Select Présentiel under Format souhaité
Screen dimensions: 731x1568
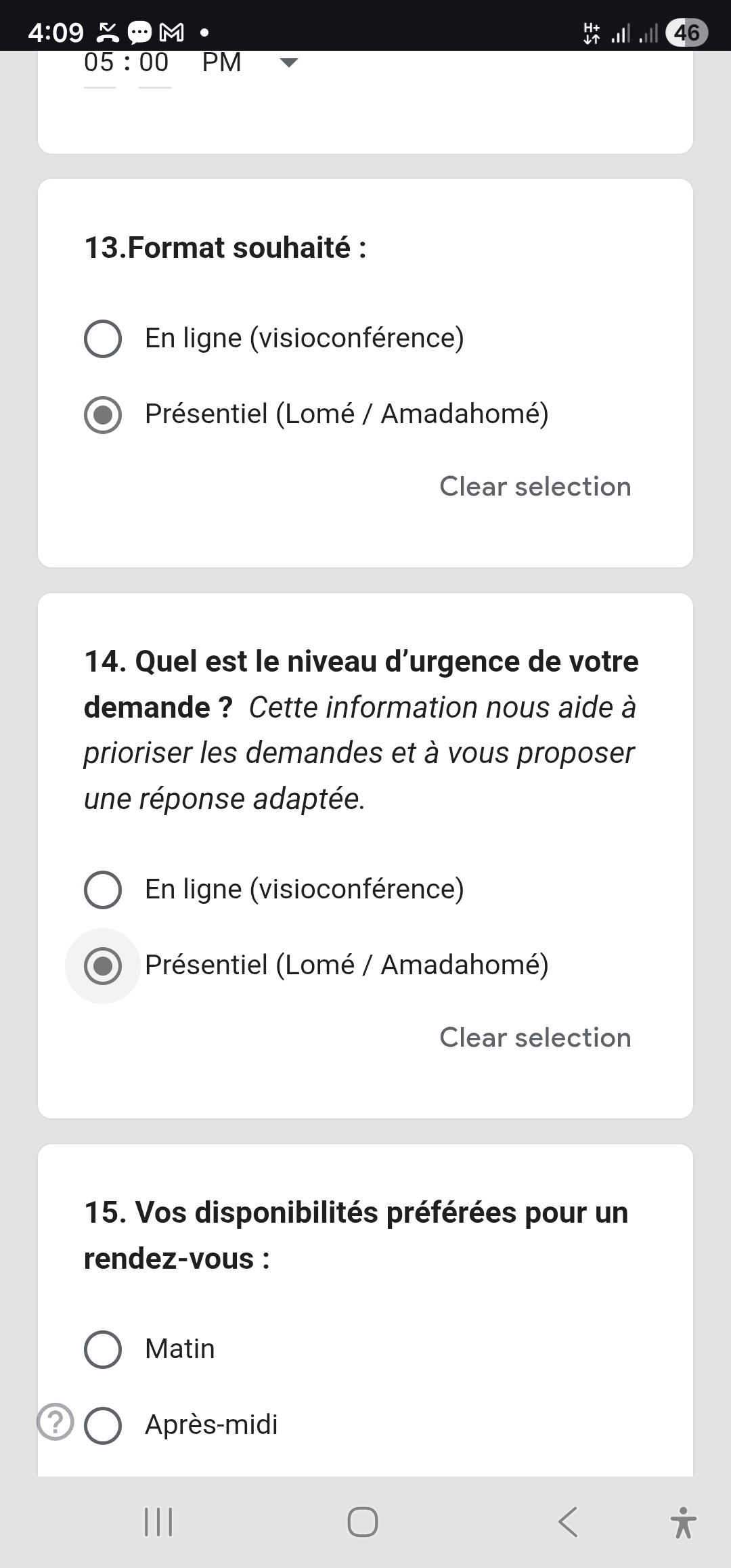[103, 414]
